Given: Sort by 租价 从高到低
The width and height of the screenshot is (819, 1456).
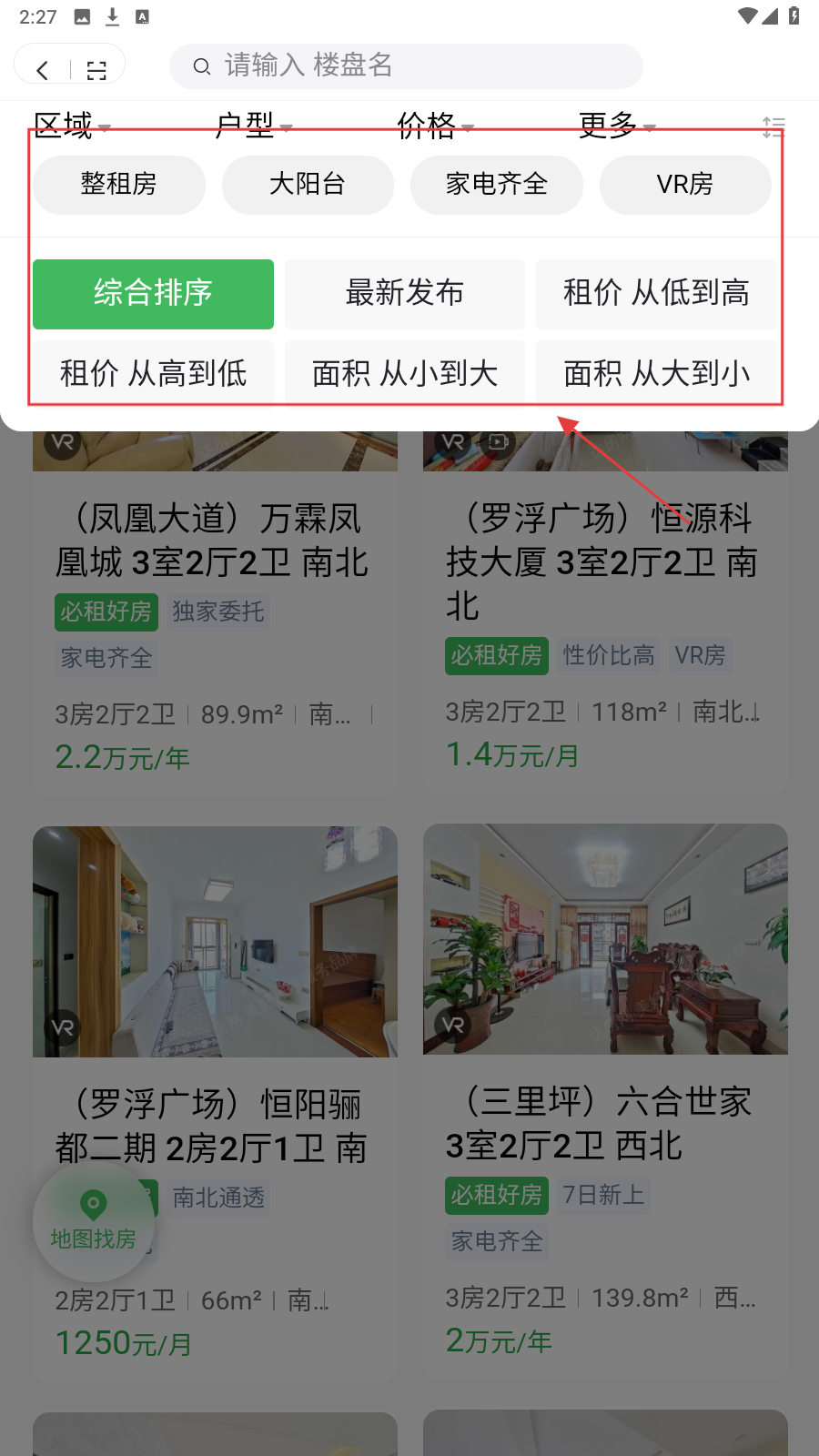Looking at the screenshot, I should (x=153, y=373).
